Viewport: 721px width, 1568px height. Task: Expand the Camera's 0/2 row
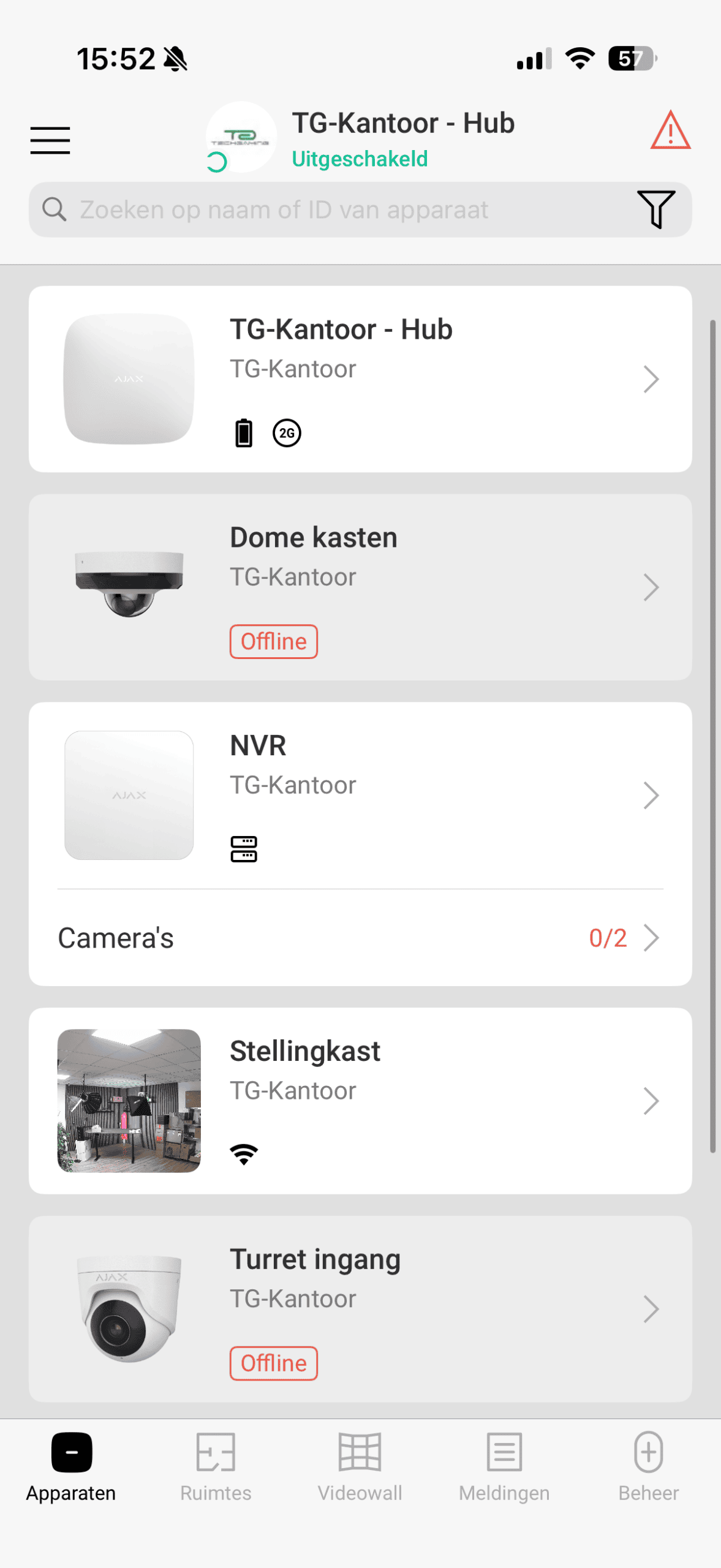360,938
